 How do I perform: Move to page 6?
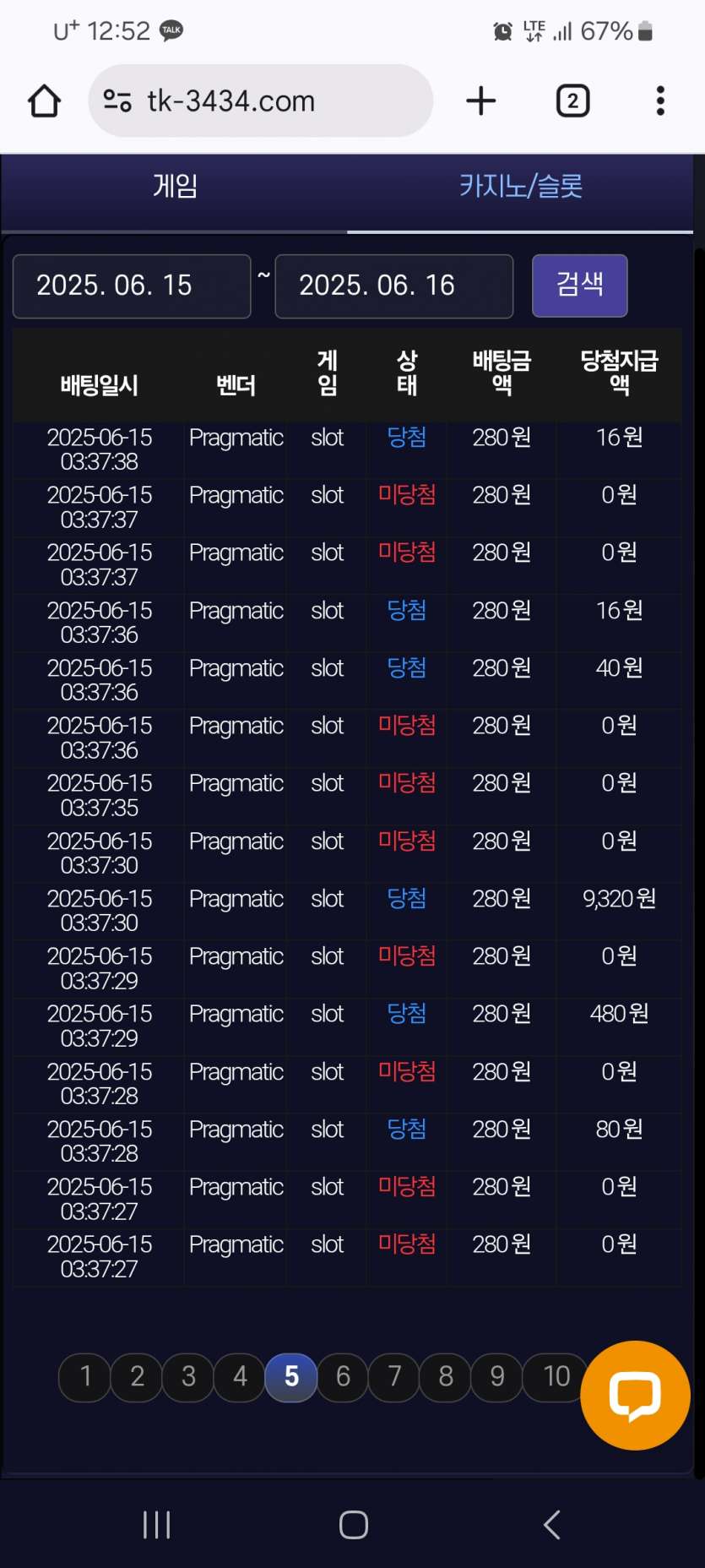[x=343, y=1376]
